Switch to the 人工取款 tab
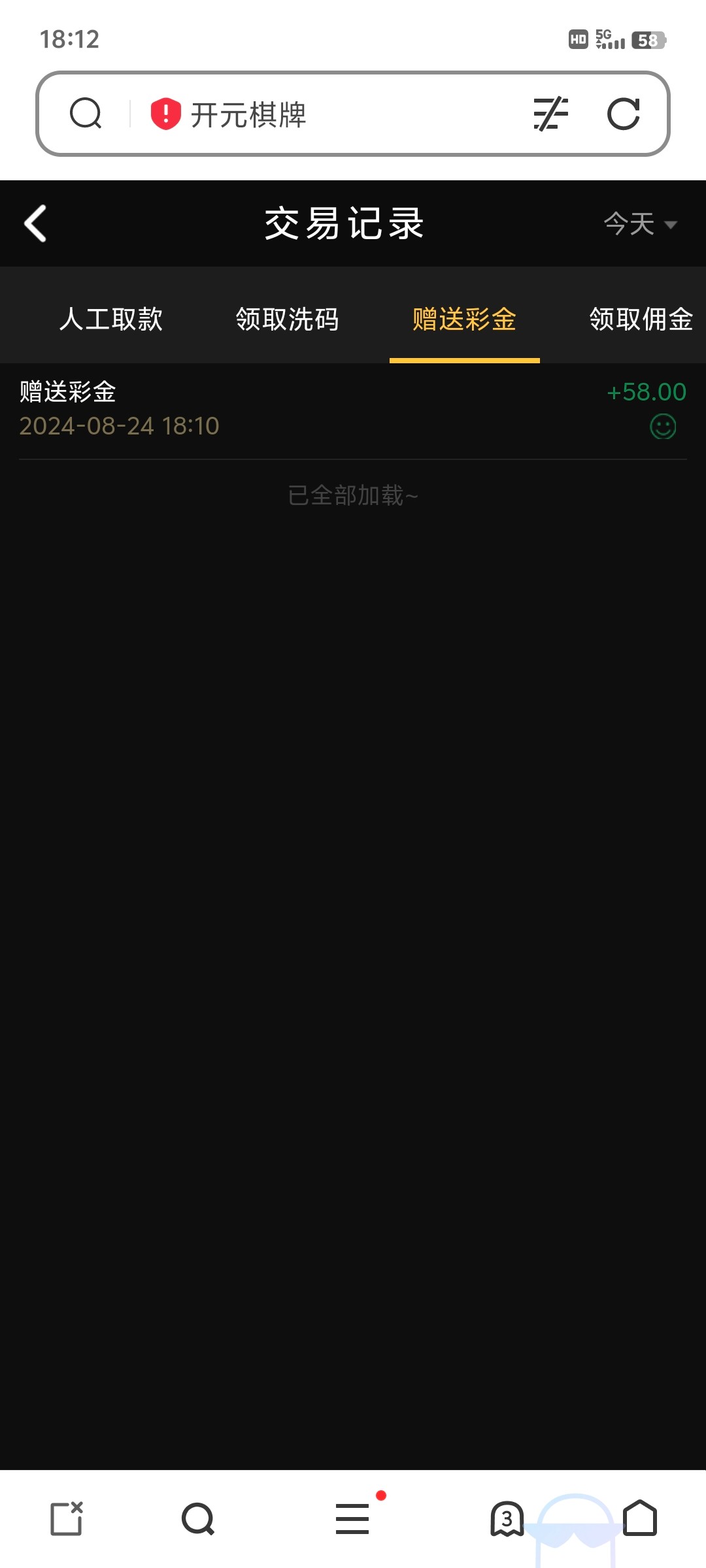 [x=111, y=319]
